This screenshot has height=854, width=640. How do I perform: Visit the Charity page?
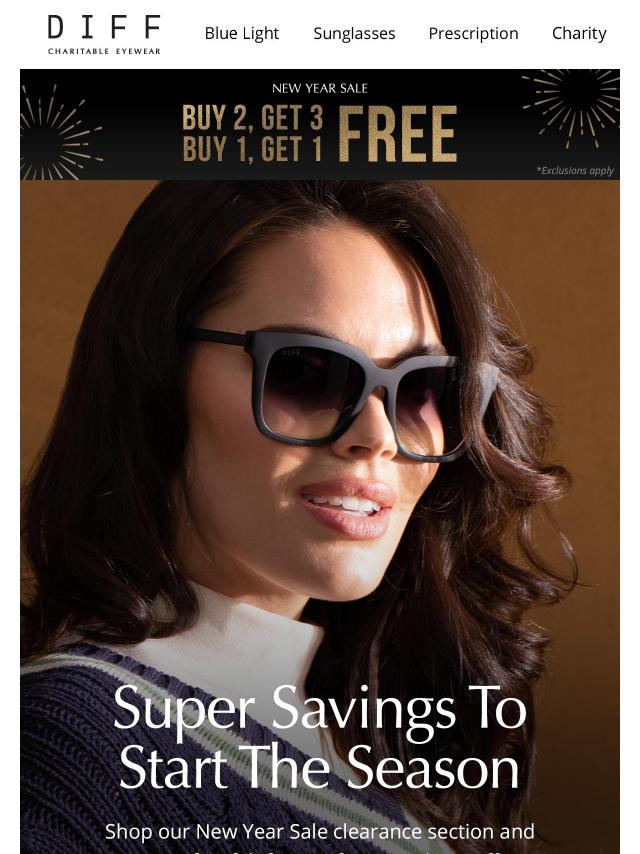(579, 33)
